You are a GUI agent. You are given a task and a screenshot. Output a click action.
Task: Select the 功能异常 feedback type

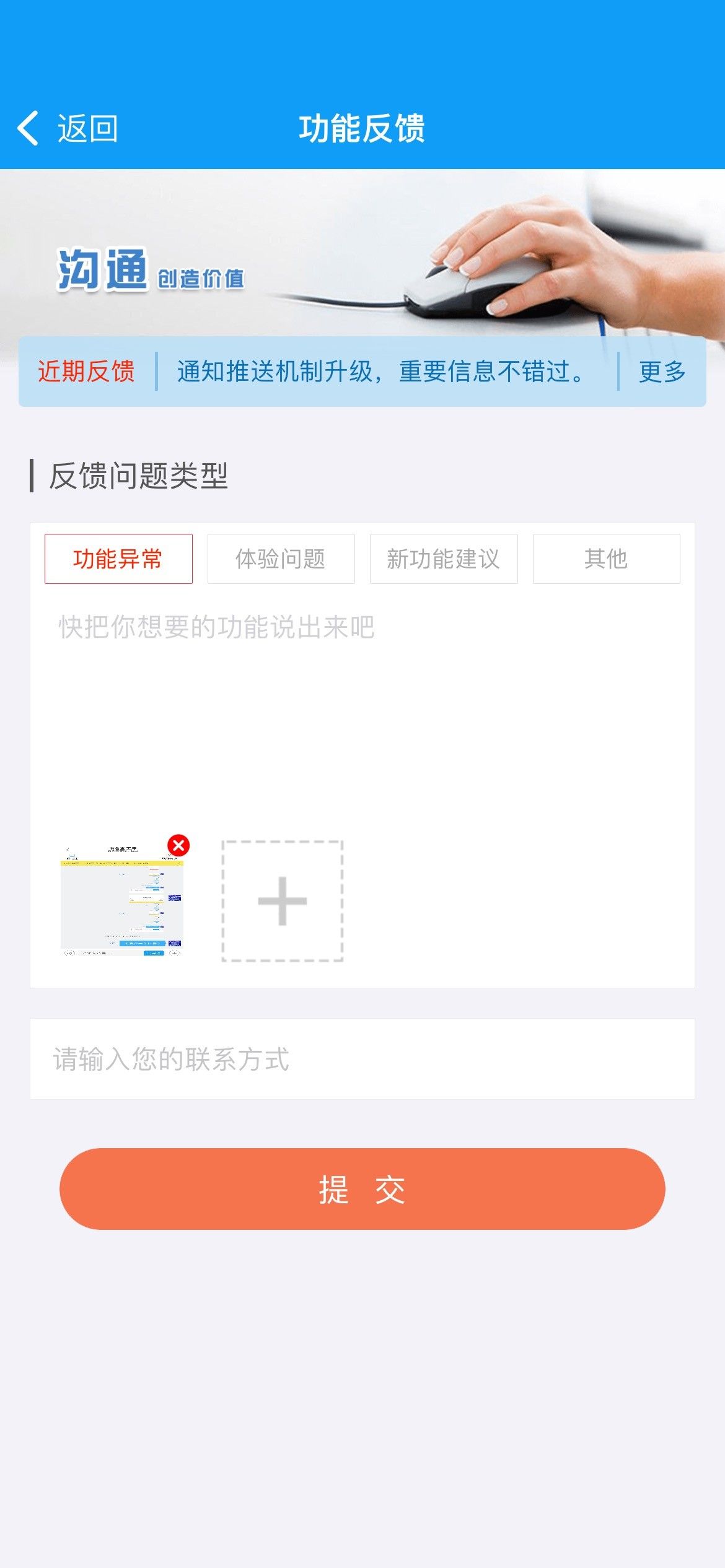pos(118,559)
